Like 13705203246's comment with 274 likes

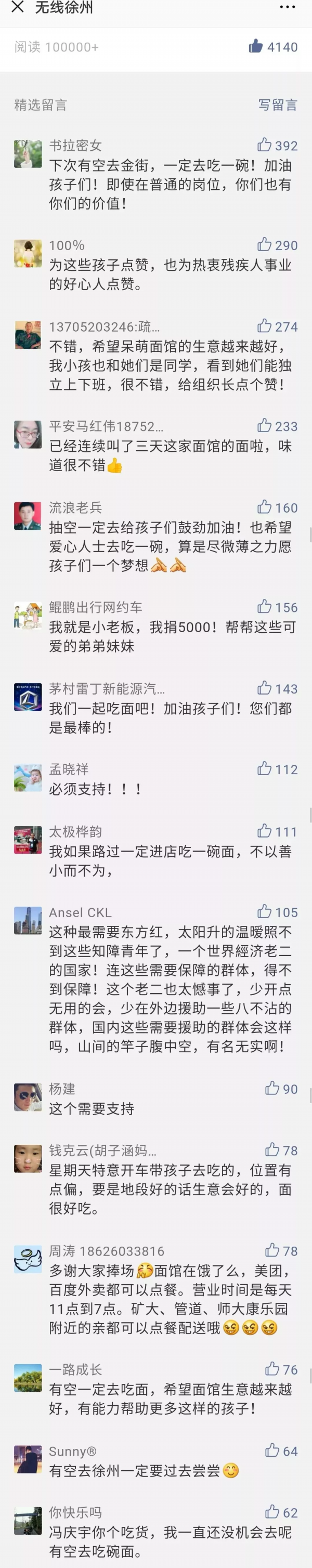click(265, 326)
